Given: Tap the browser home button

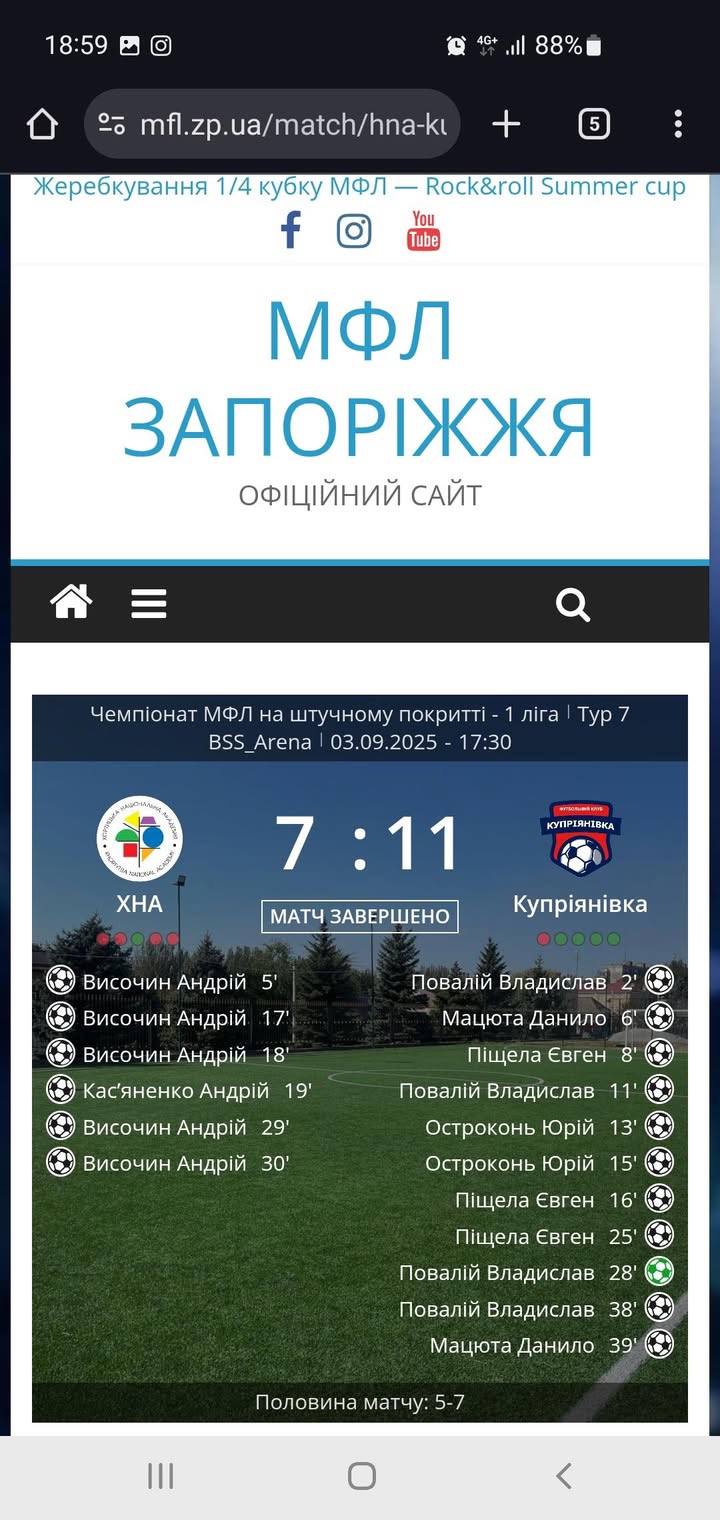Looking at the screenshot, I should coord(42,124).
